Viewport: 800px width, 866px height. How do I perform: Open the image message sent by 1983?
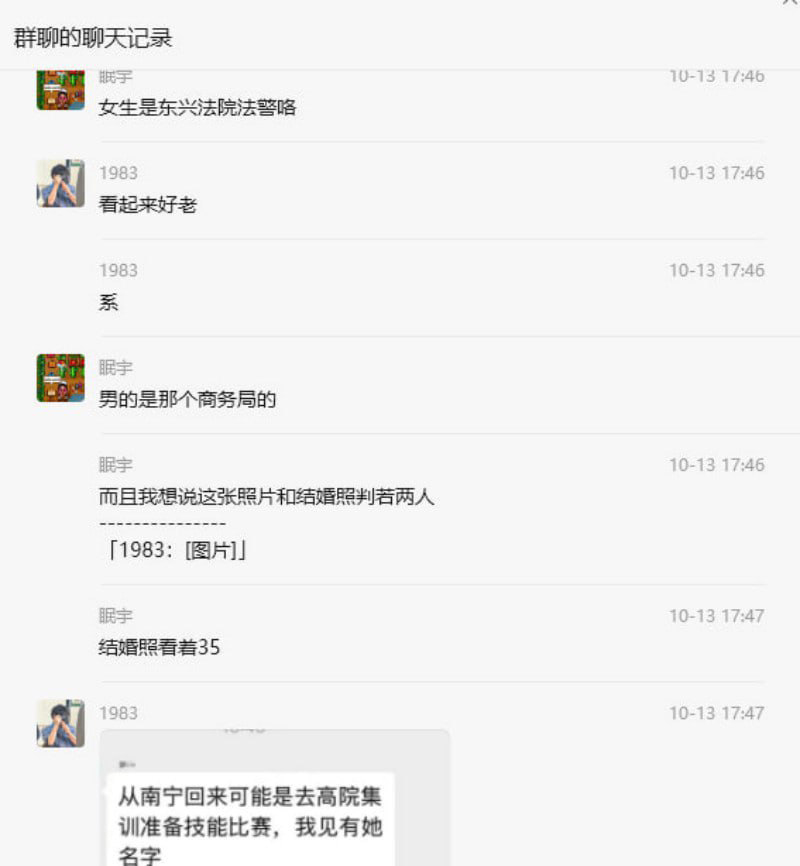pos(274,798)
